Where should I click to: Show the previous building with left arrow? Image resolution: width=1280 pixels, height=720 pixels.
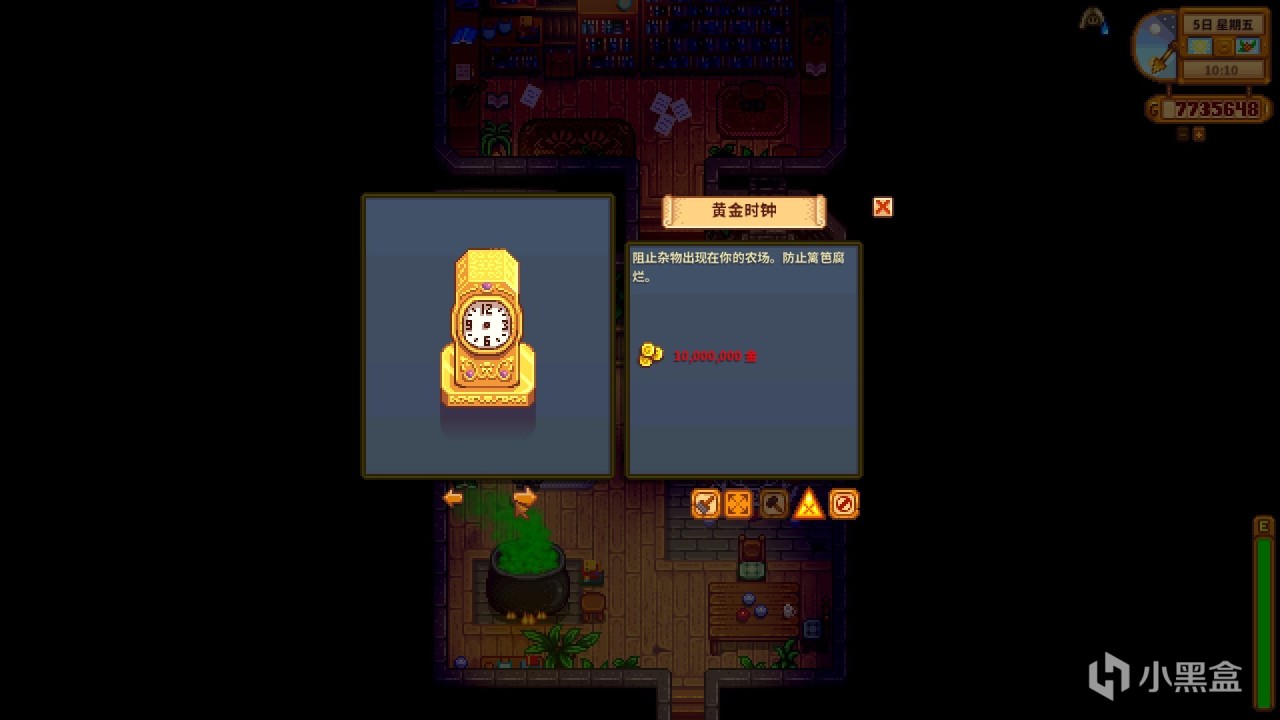(453, 497)
